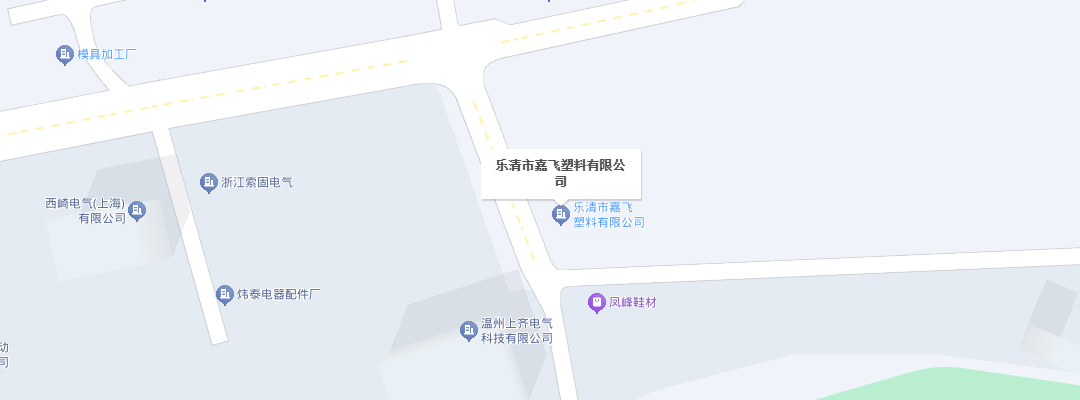Open the 西崎电气(上海)有限公司 marker
Viewport: 1080px width, 400px height.
pyautogui.click(x=137, y=210)
